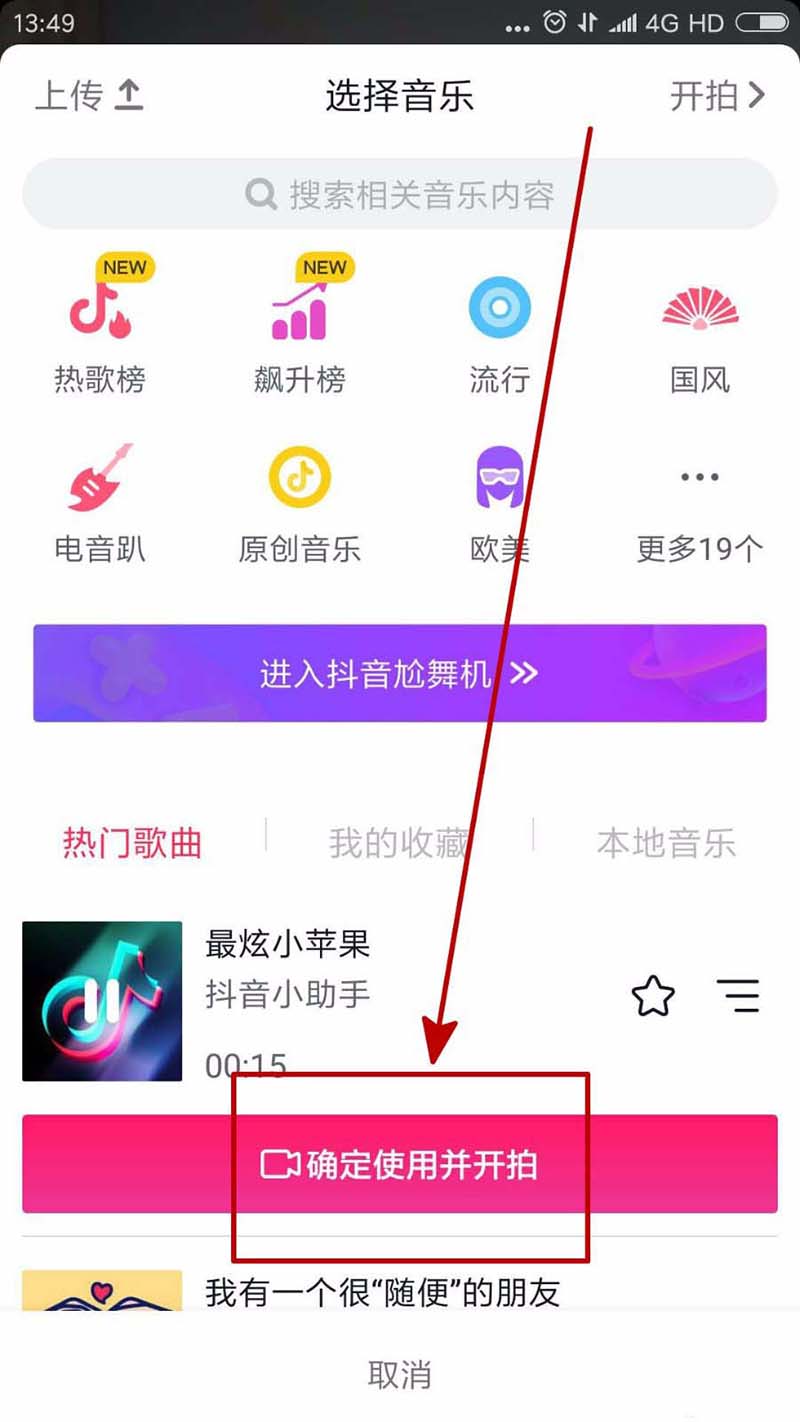Favorite 最炫小苹果 with the star icon
The image size is (800, 1422).
[x=653, y=996]
